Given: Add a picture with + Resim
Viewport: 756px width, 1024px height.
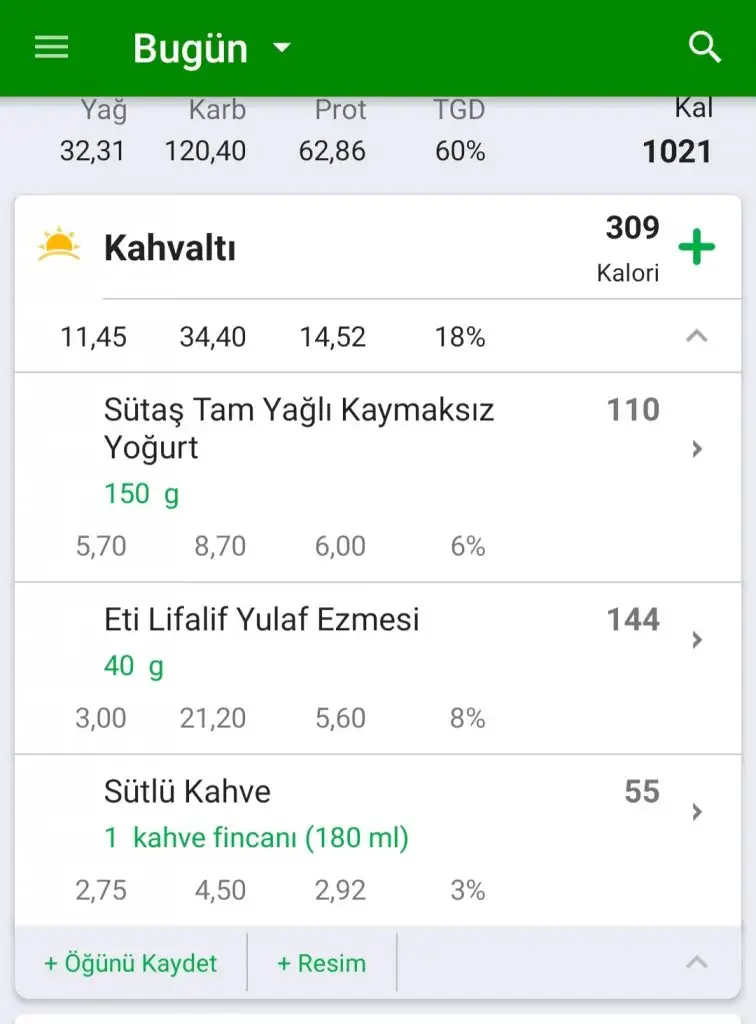Looking at the screenshot, I should [x=321, y=963].
